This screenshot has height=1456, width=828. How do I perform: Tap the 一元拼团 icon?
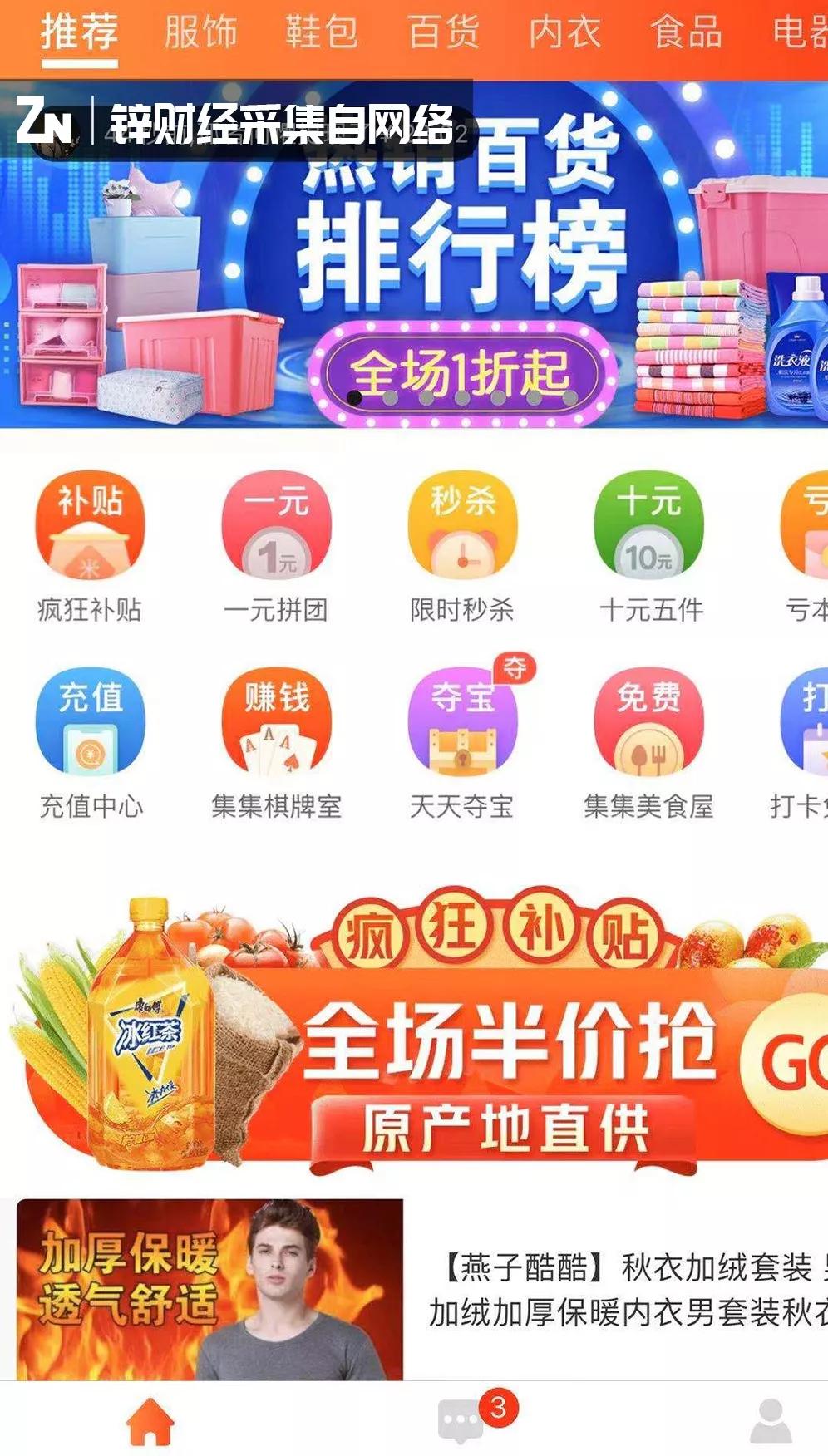pos(276,547)
